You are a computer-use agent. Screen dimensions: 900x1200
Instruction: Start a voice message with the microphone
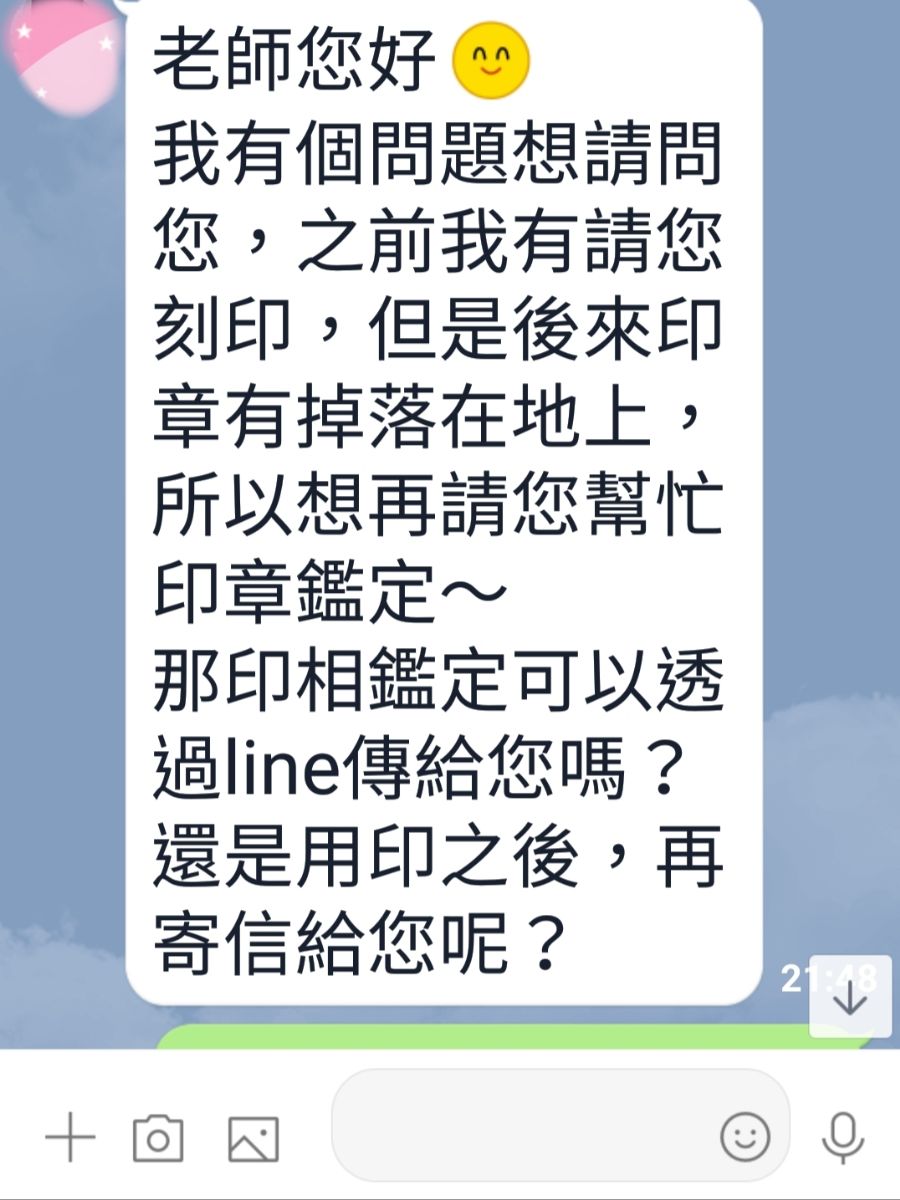point(842,1137)
